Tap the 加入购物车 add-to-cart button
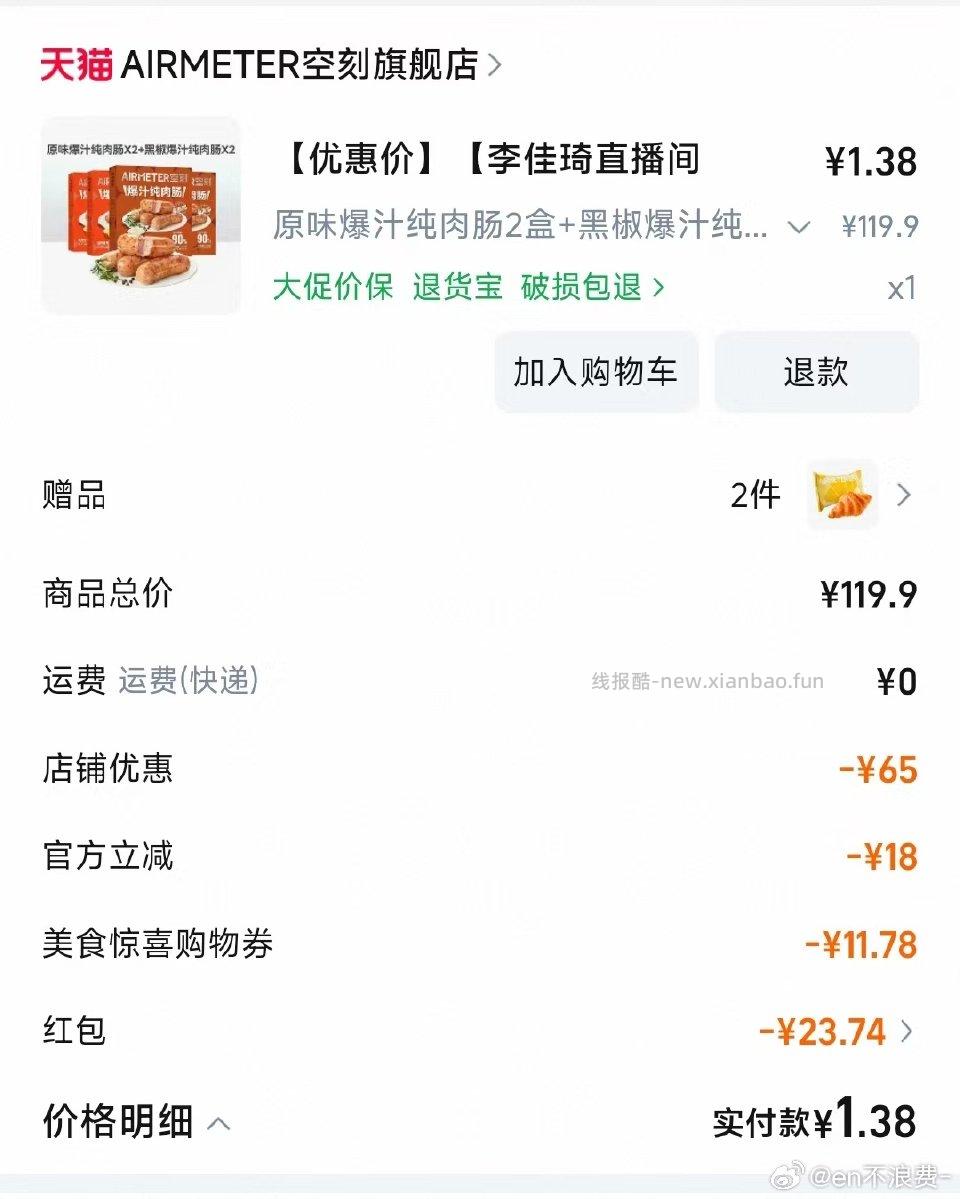The image size is (960, 1199). pos(595,371)
